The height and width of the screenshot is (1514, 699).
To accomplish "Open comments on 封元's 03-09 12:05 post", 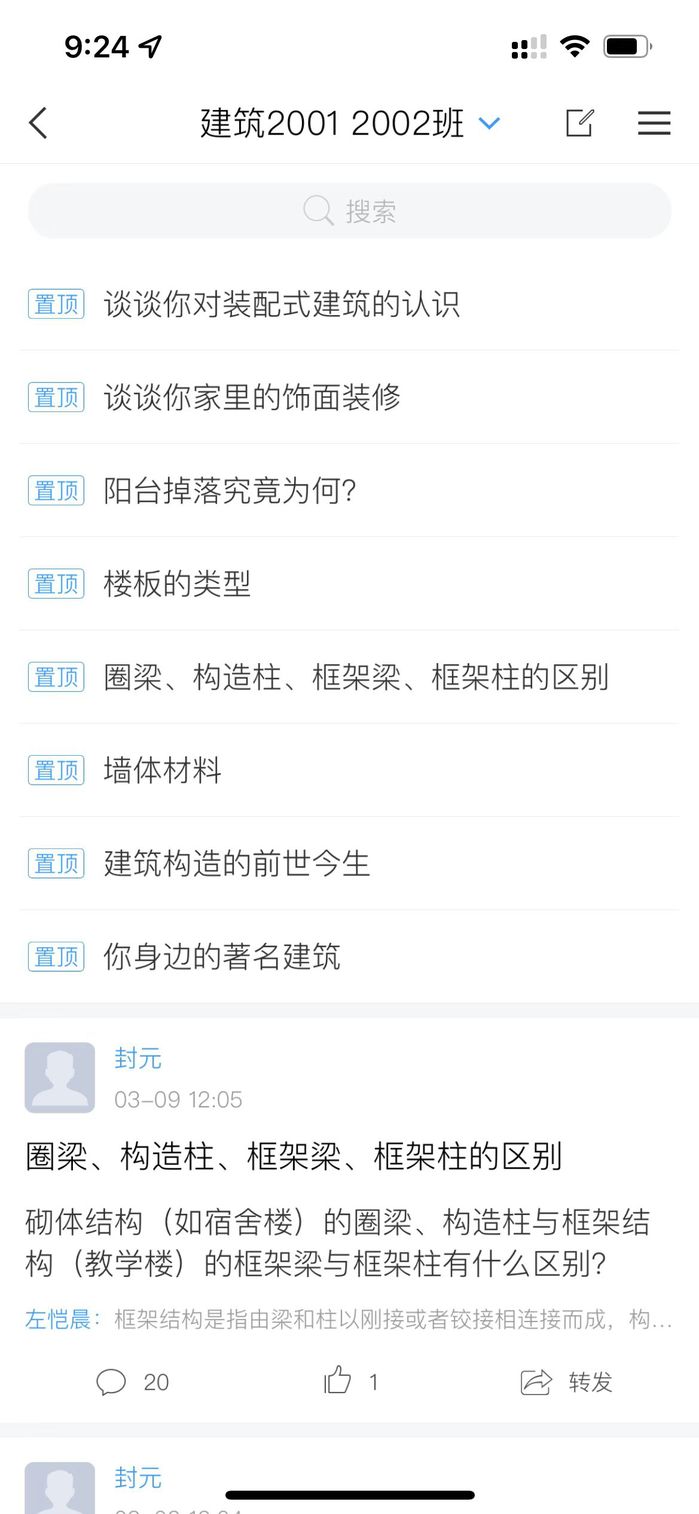I will pos(133,1382).
